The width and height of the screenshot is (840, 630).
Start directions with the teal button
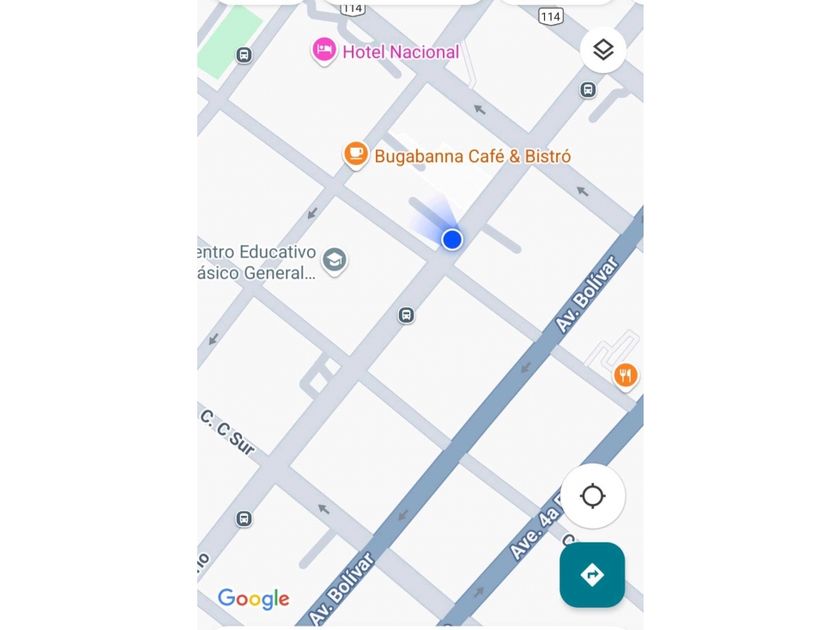592,575
